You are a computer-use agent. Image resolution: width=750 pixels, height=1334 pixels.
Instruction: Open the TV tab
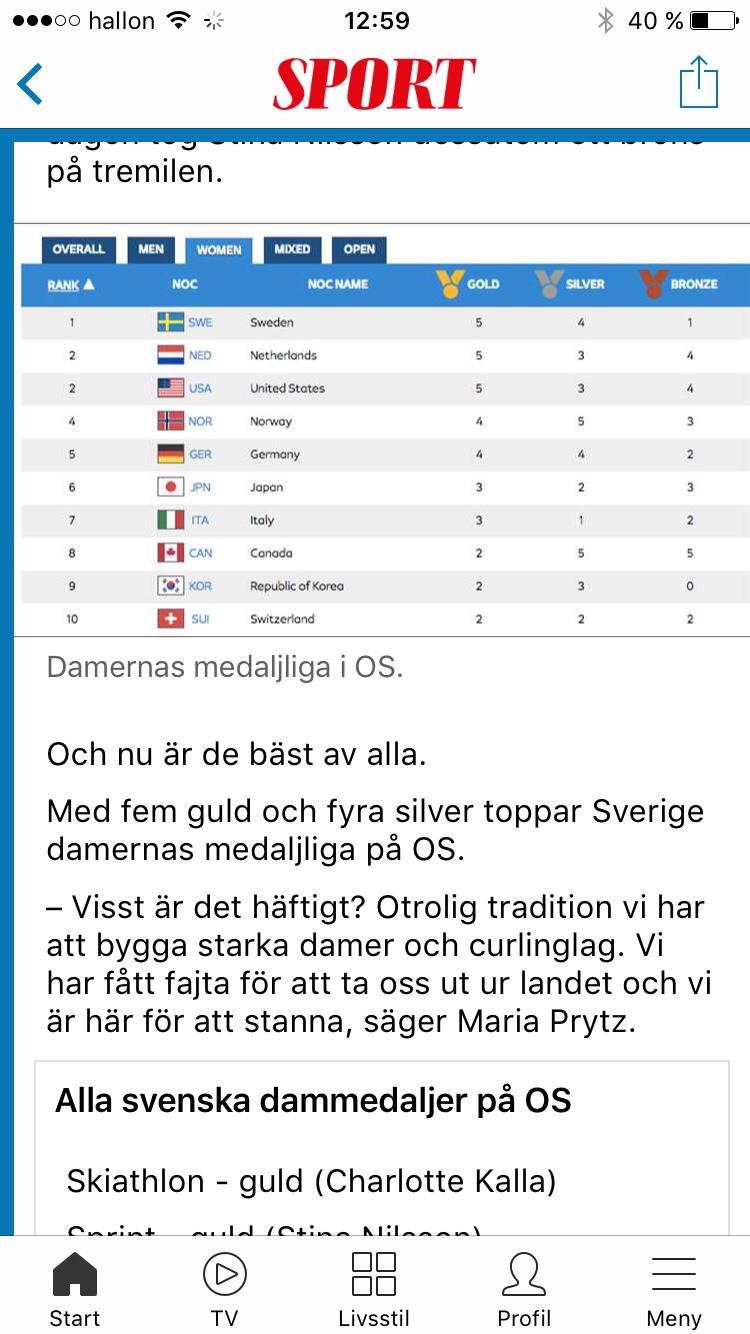click(x=224, y=1288)
